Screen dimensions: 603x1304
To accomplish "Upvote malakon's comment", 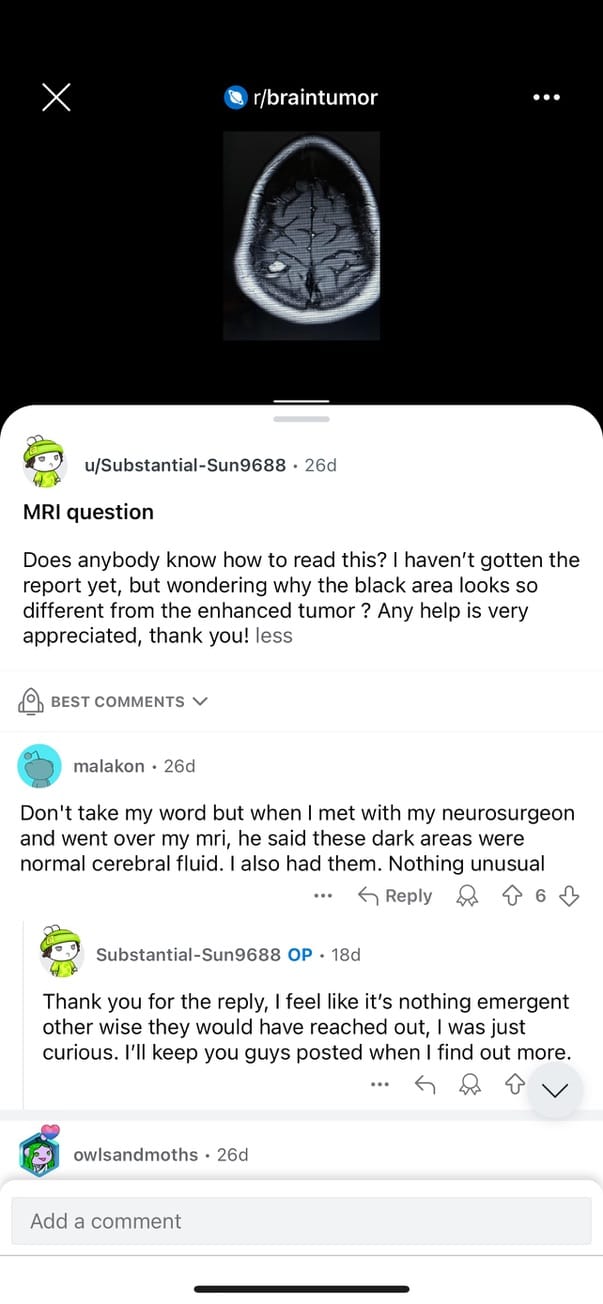I will [513, 896].
